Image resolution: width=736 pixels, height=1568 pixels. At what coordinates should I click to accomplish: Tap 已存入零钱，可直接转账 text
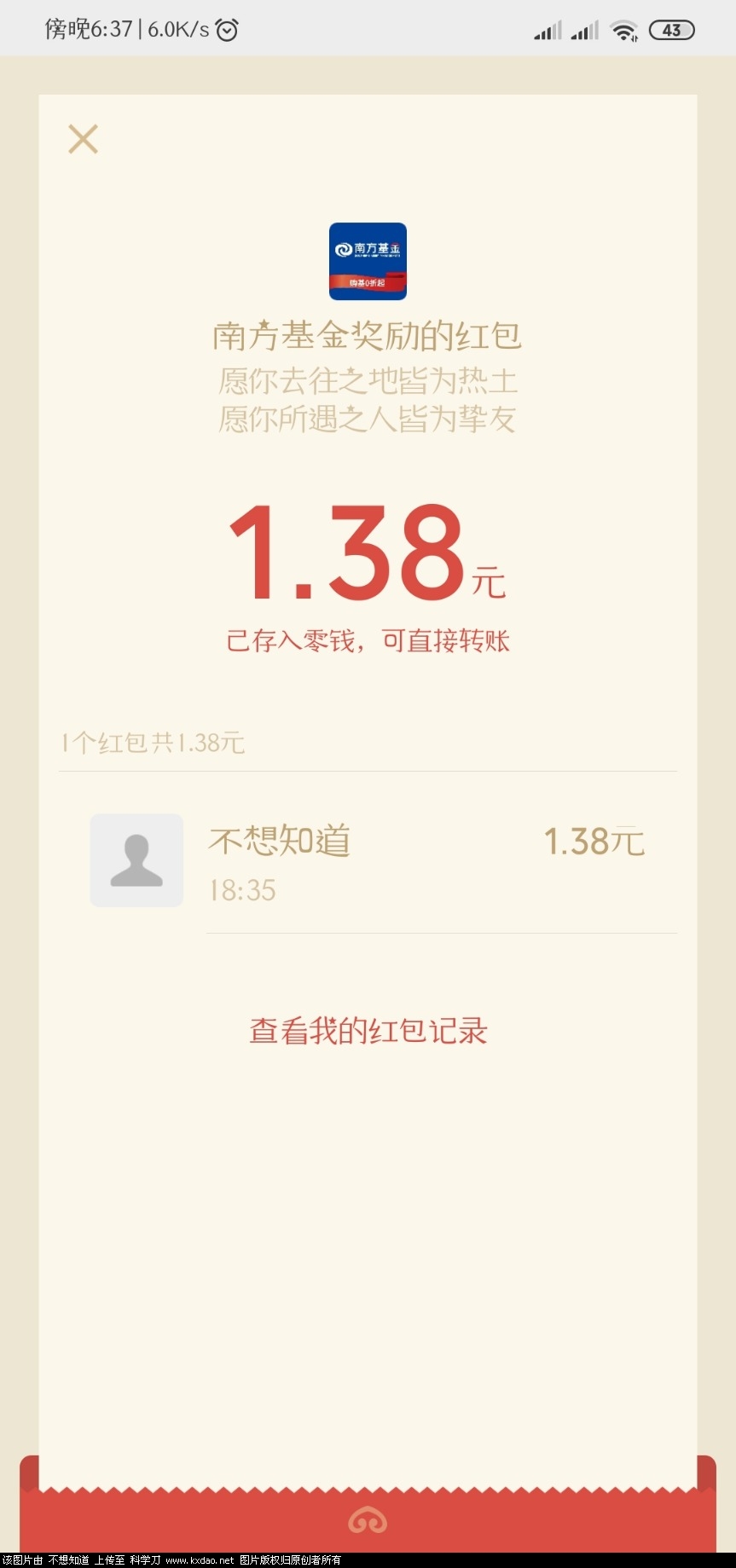pos(367,639)
